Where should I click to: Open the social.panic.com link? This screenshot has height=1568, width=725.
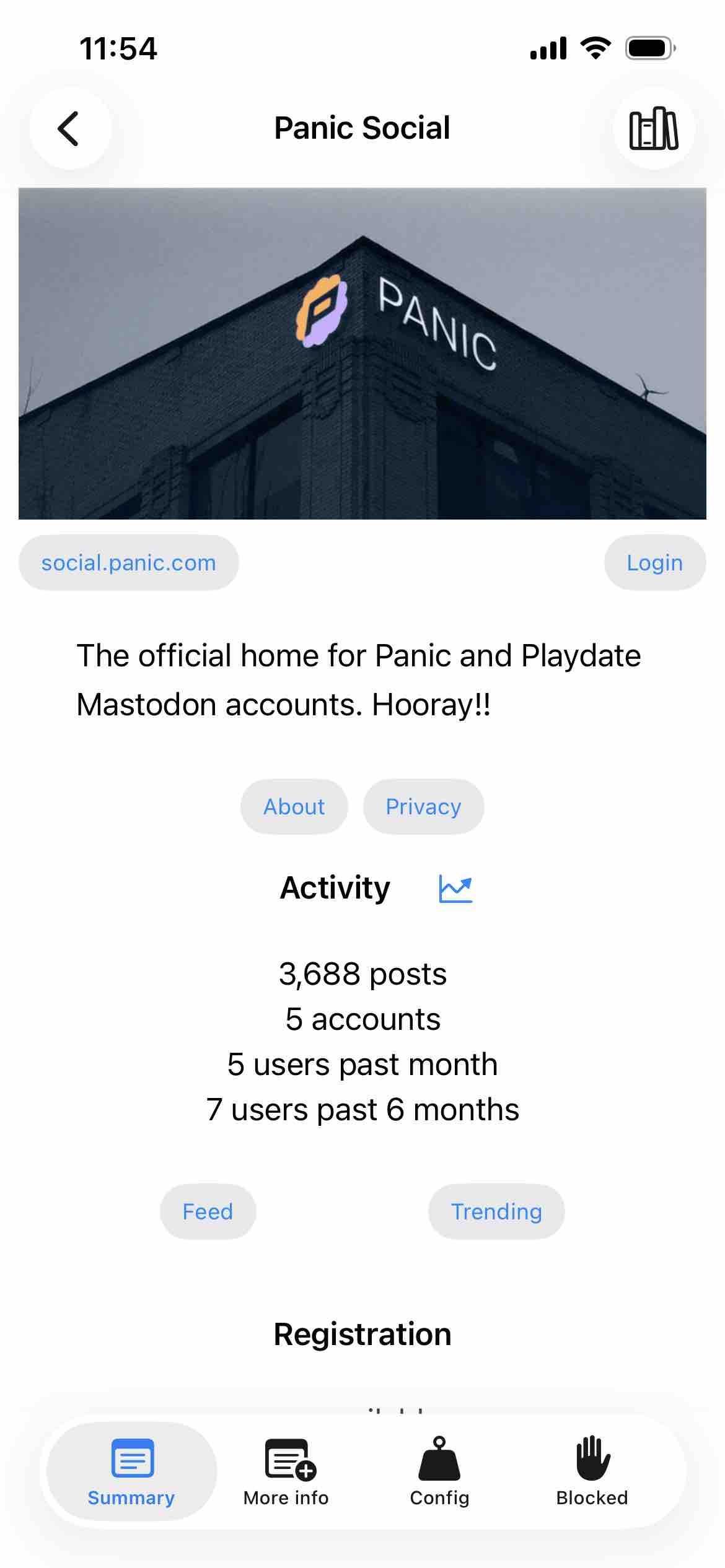(129, 563)
